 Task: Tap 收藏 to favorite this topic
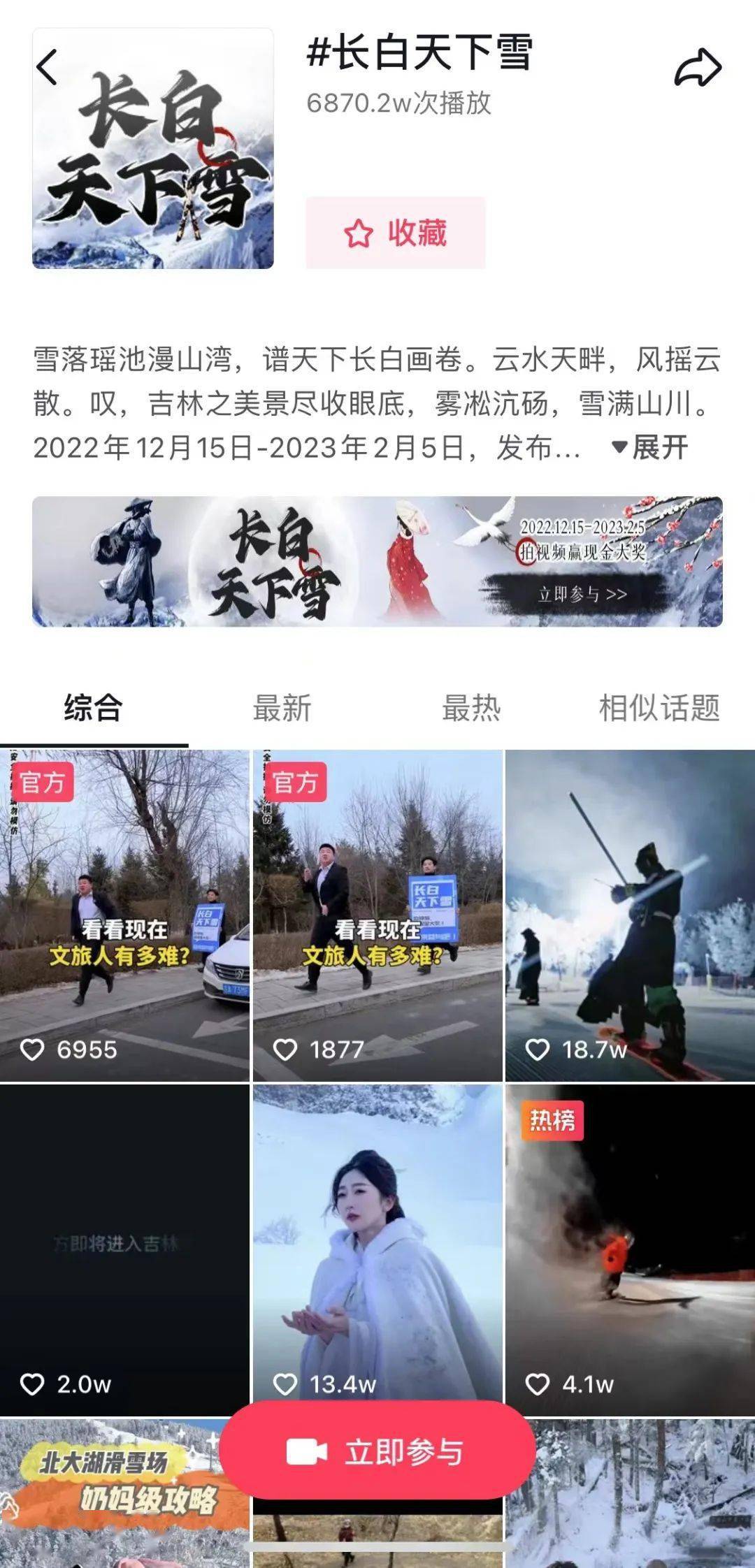click(396, 233)
